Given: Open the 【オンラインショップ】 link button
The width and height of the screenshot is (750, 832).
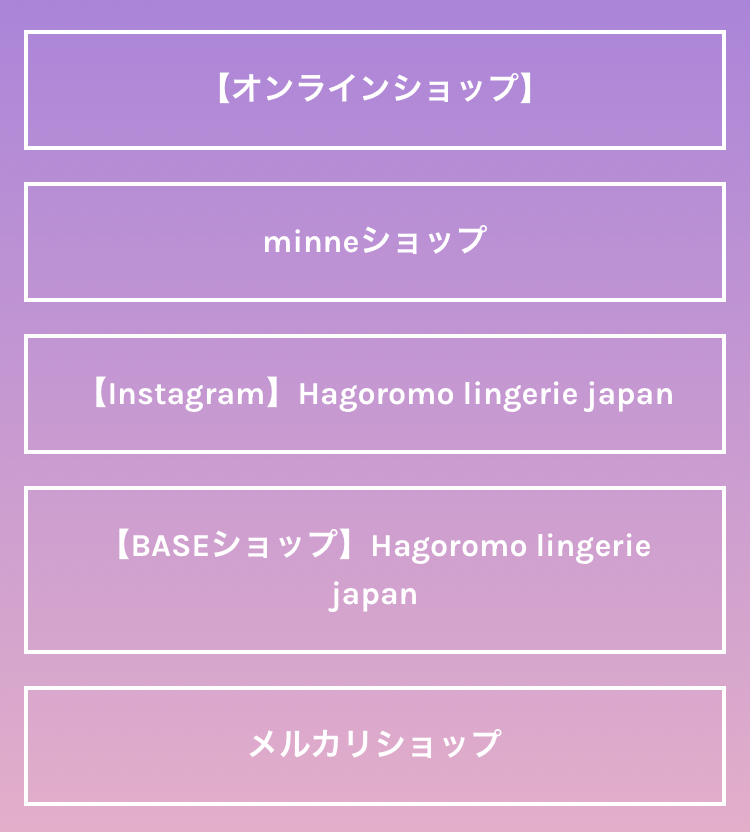Looking at the screenshot, I should coord(374,90).
